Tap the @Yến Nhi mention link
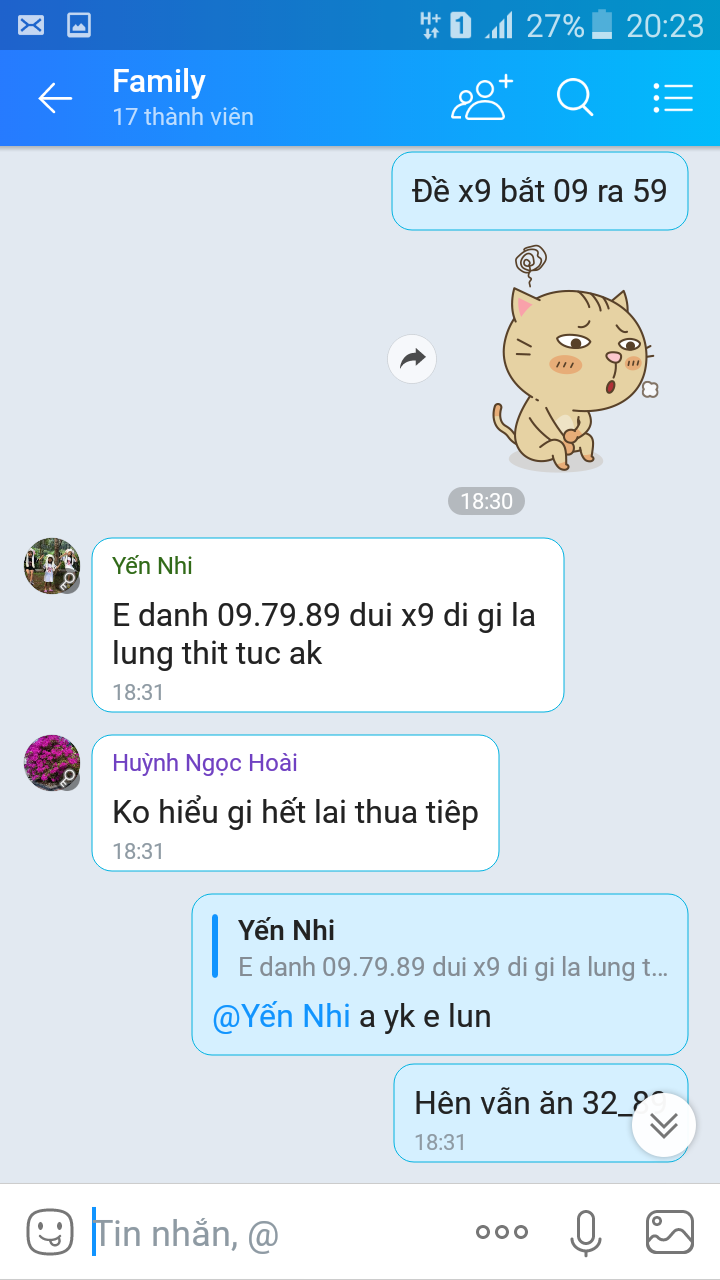This screenshot has height=1280, width=720. [x=281, y=1017]
